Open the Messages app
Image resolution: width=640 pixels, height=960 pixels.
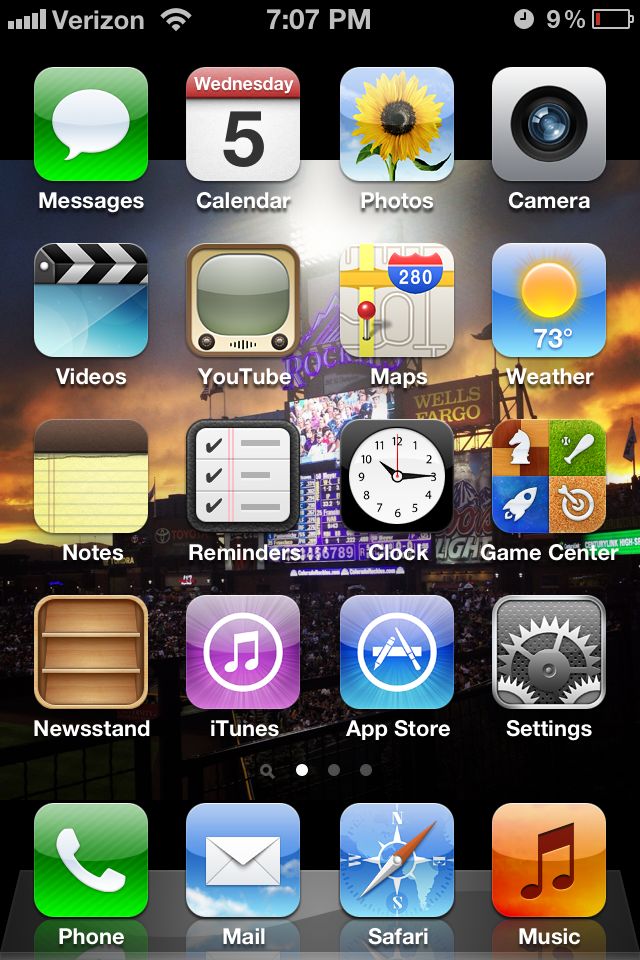91,125
